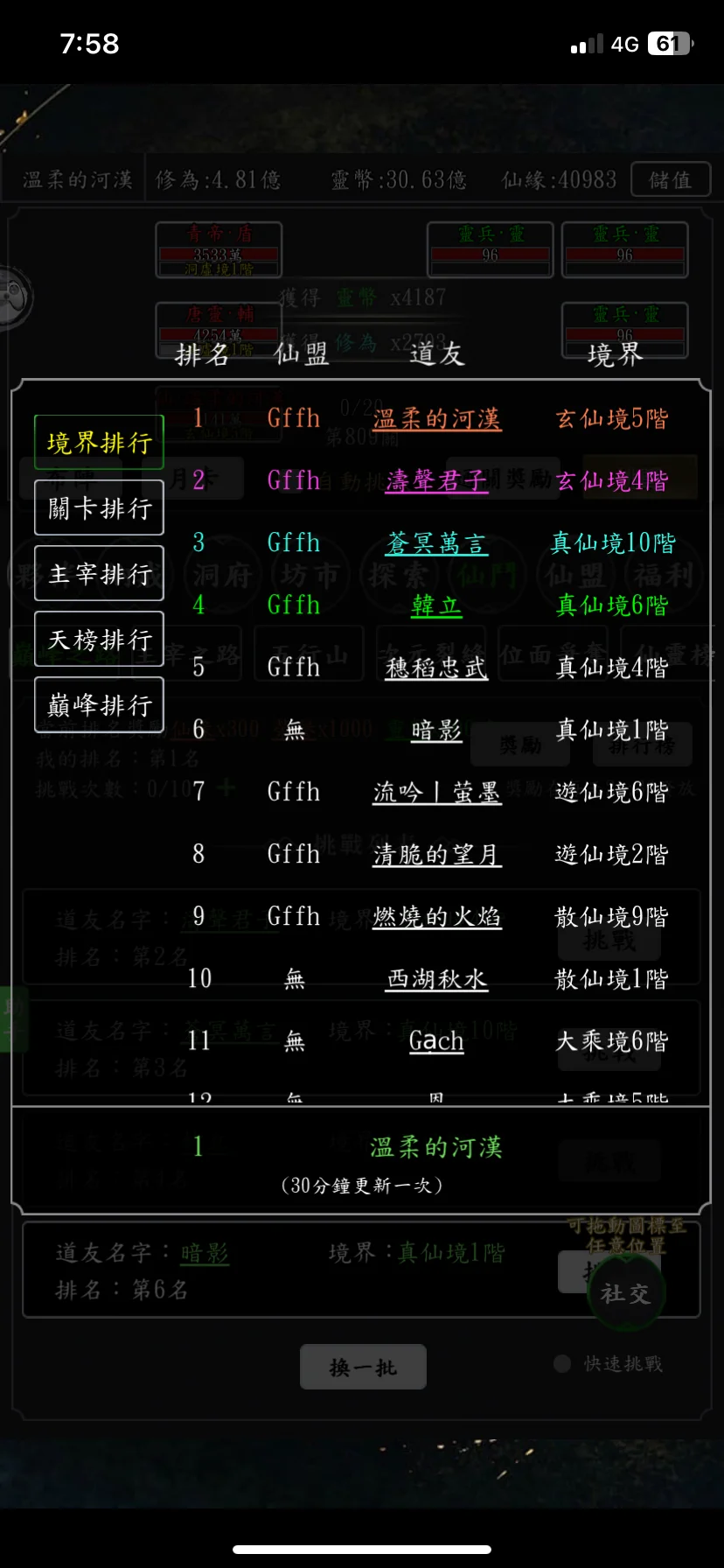This screenshot has width=724, height=1568.
Task: Tap player name 韓立
Action: coord(436,605)
